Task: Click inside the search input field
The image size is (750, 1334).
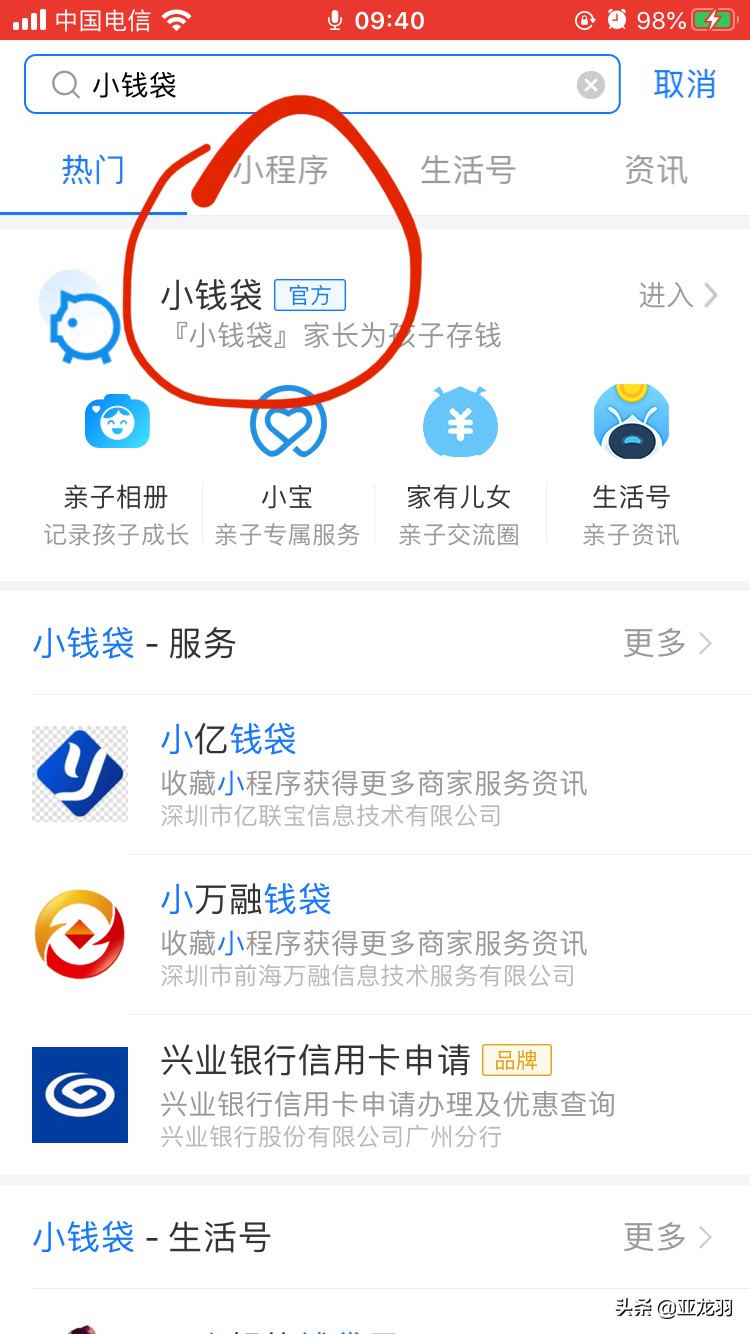Action: pyautogui.click(x=300, y=84)
